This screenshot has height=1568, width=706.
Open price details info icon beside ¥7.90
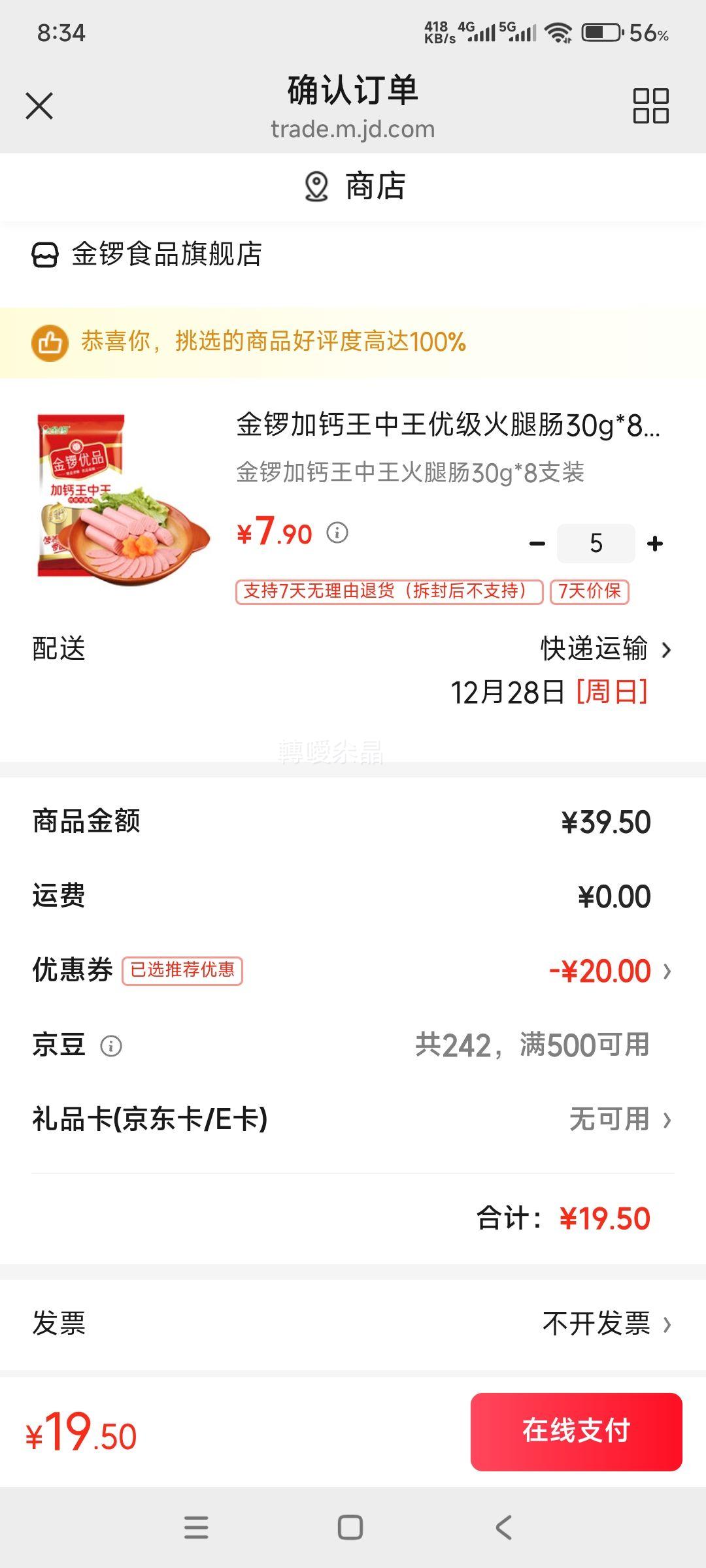click(337, 534)
